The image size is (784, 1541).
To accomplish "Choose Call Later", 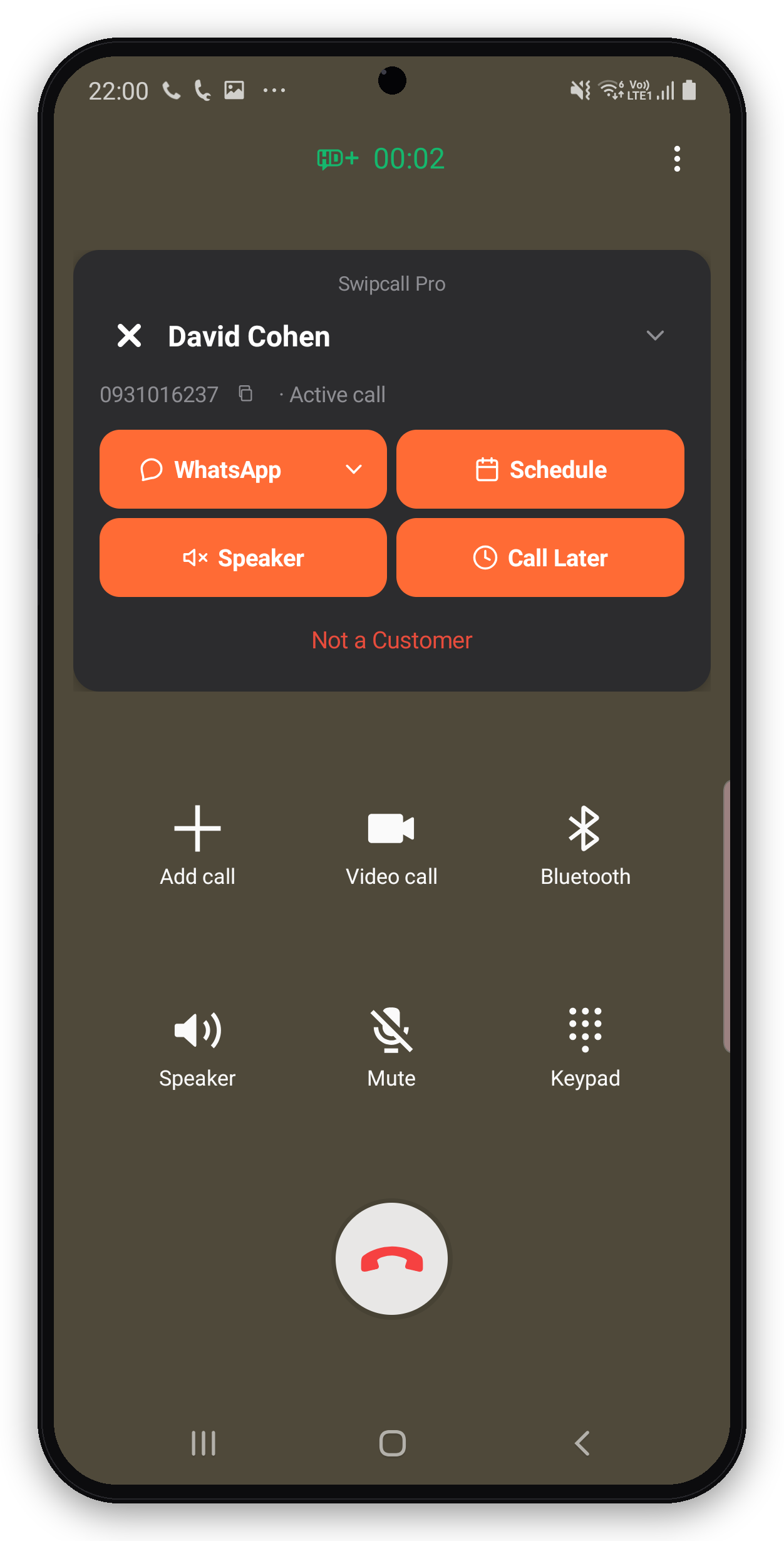I will point(540,558).
